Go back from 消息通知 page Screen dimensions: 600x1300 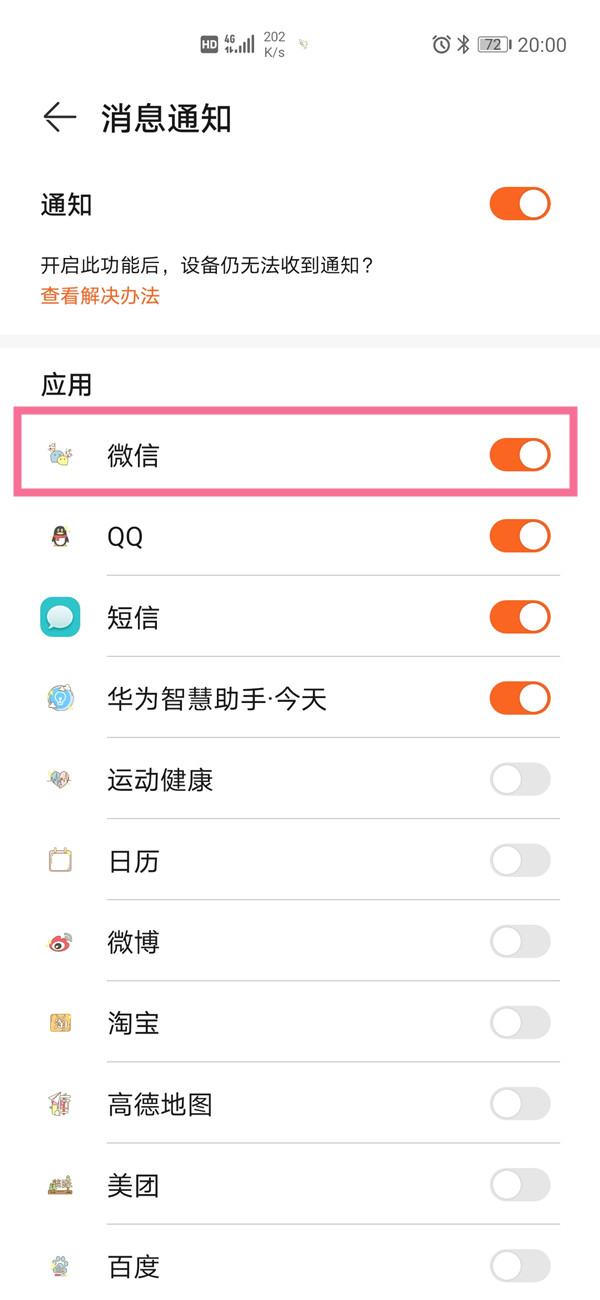[60, 118]
